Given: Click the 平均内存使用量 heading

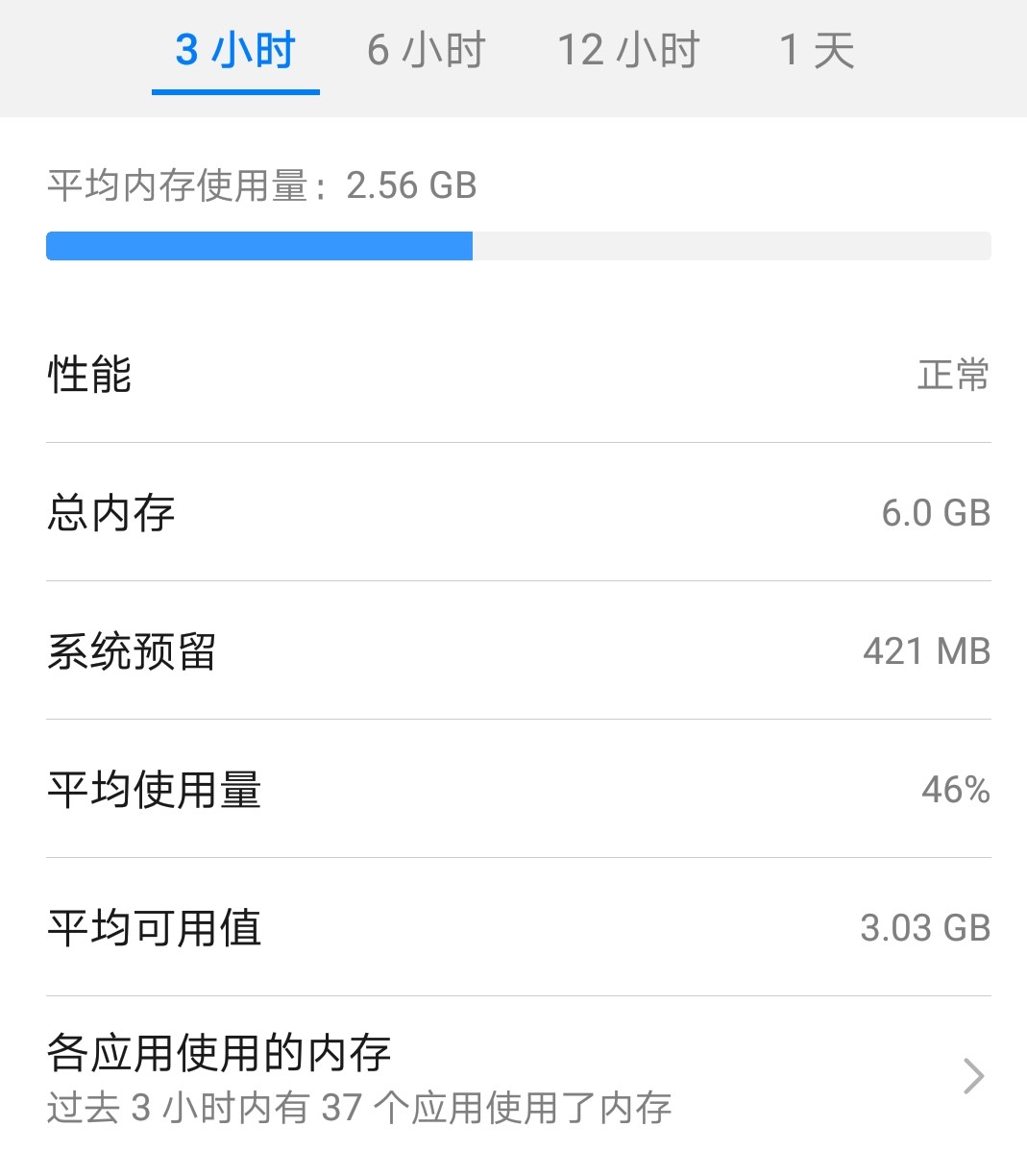Looking at the screenshot, I should point(261,184).
